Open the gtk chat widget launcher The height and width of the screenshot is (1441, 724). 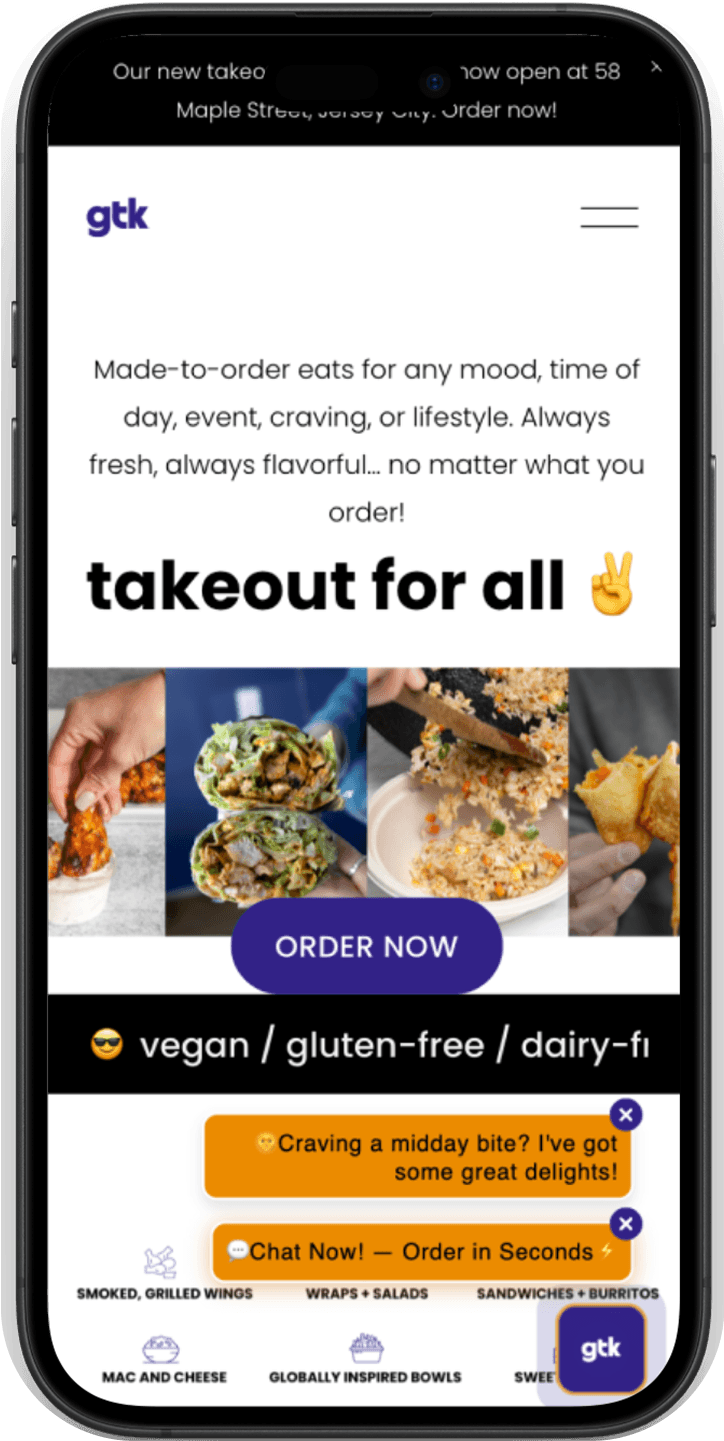click(601, 1349)
